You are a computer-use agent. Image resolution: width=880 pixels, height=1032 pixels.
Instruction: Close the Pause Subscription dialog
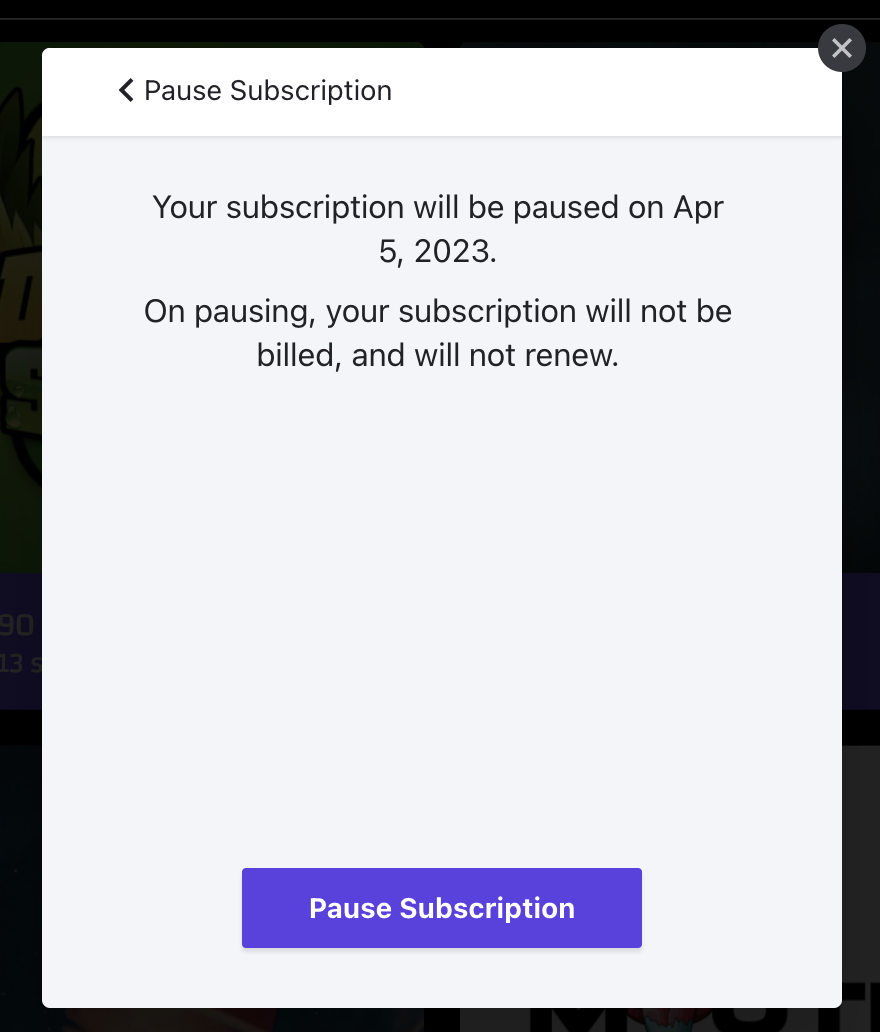pyautogui.click(x=841, y=48)
